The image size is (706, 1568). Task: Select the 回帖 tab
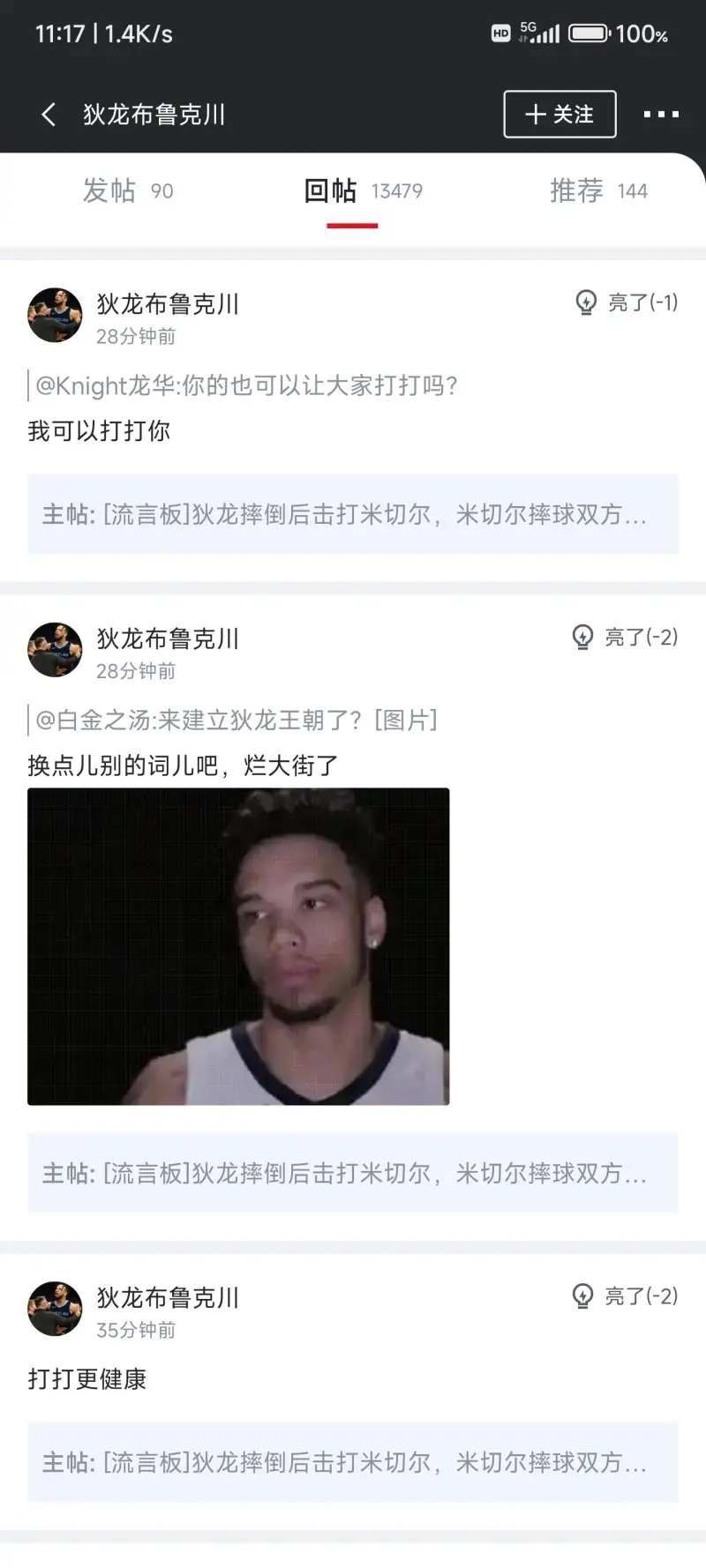[363, 190]
